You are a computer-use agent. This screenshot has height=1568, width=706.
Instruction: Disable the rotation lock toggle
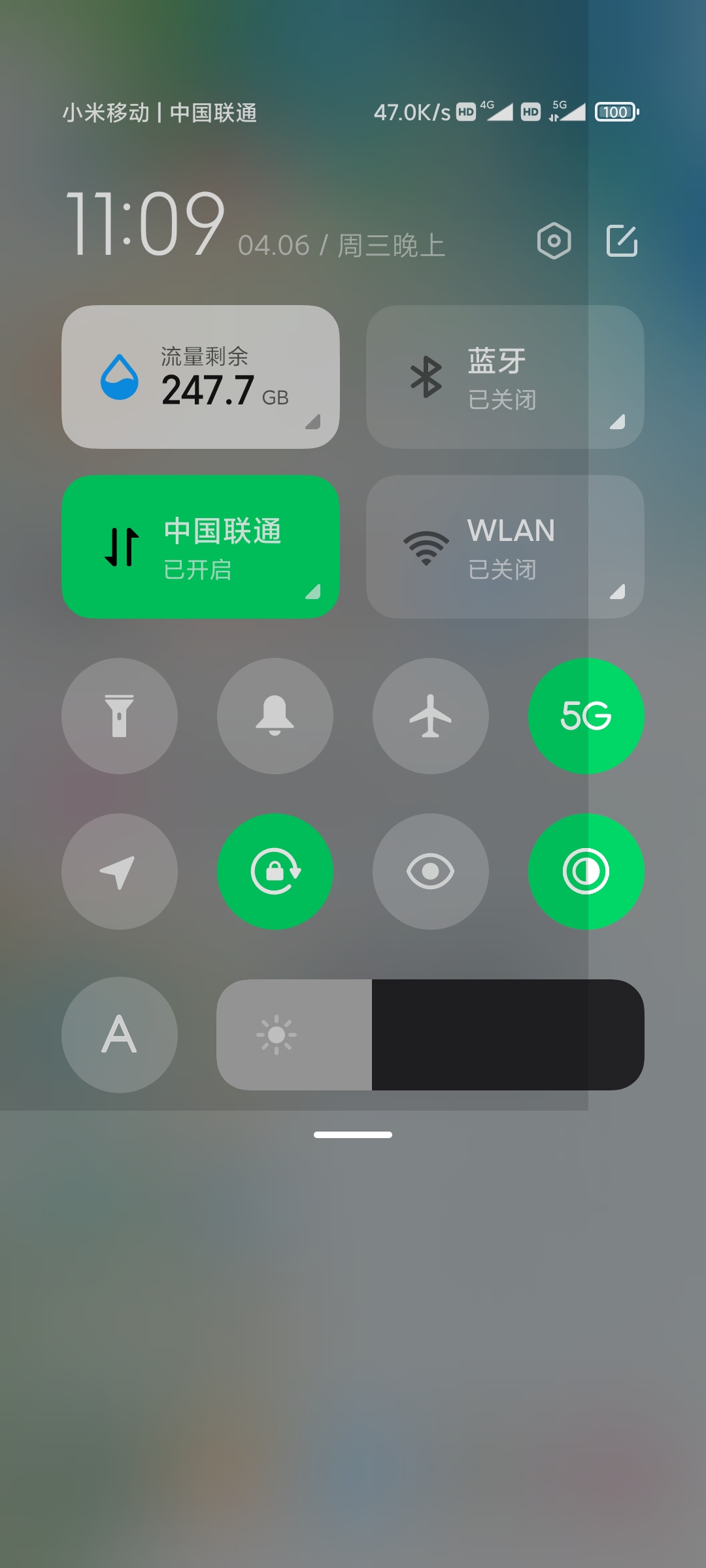[x=275, y=872]
